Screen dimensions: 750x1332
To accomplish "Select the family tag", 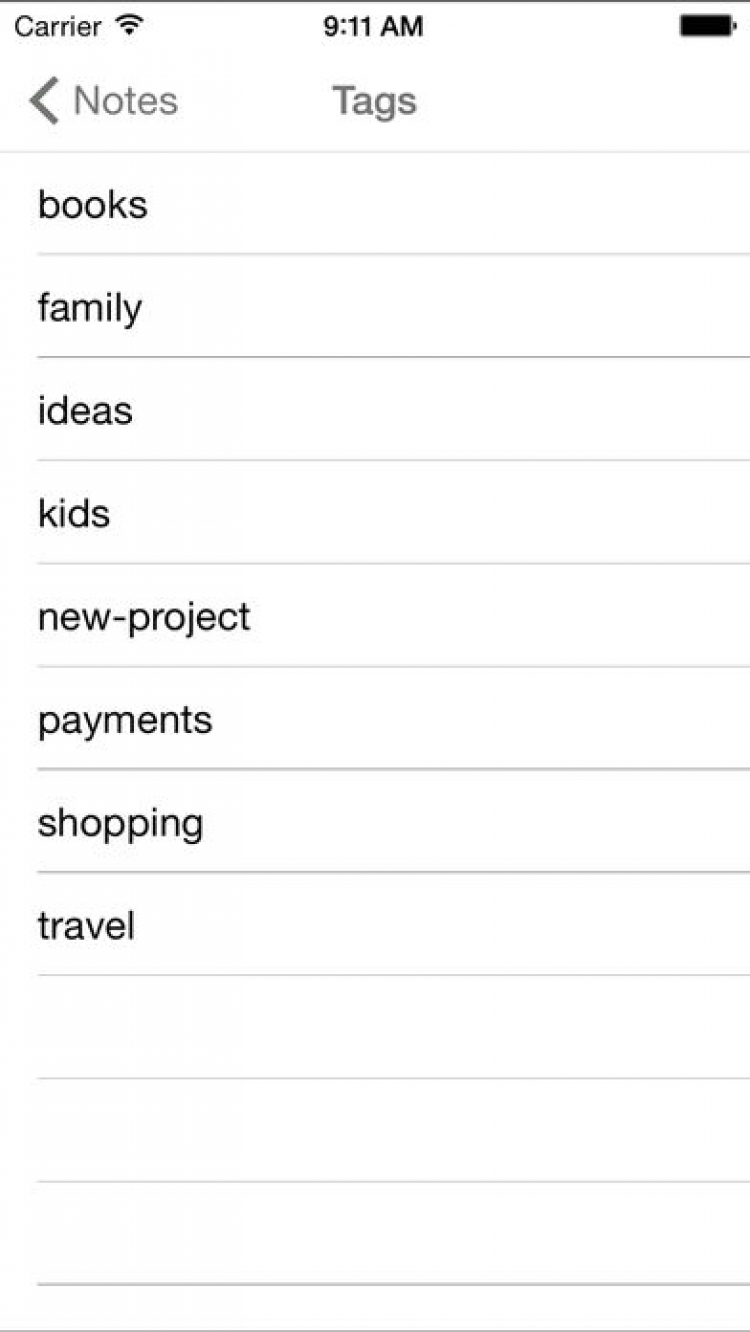I will [x=90, y=308].
